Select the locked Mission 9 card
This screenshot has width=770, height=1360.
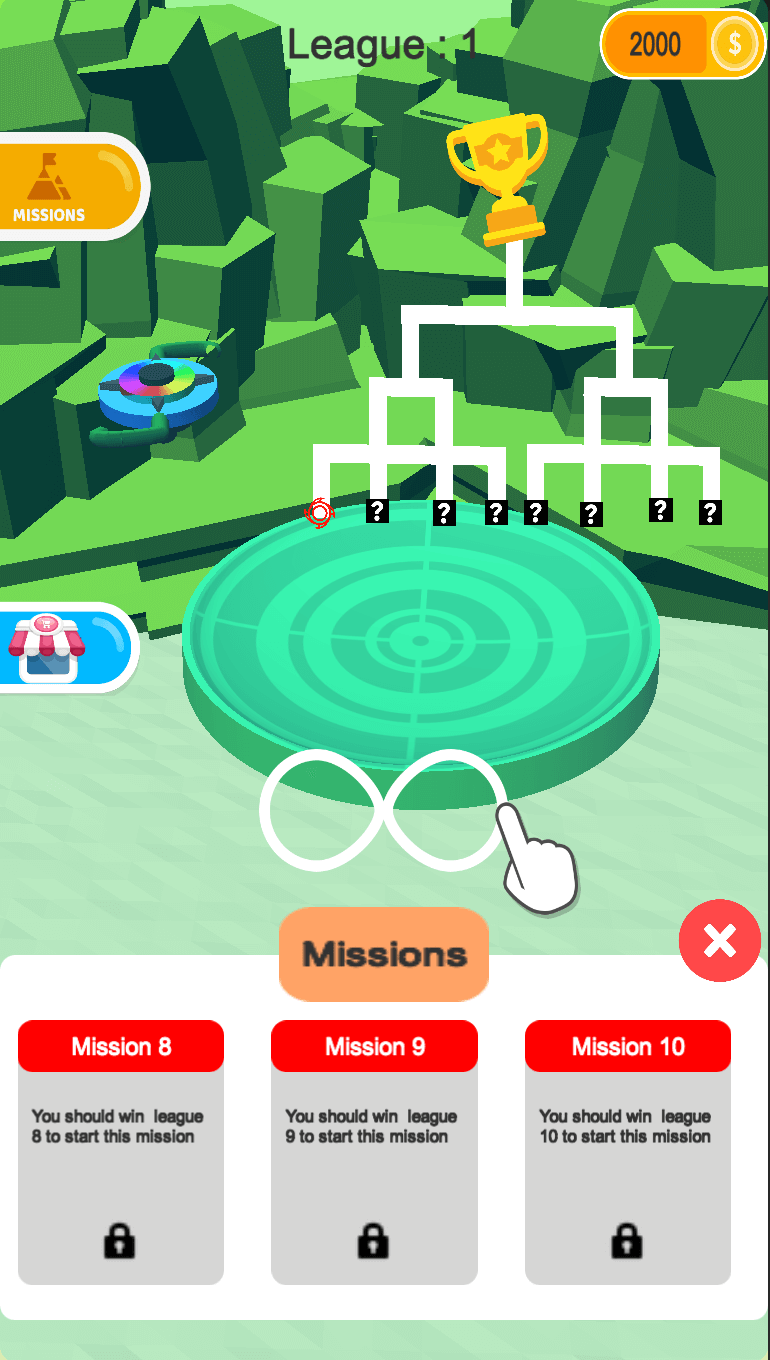pos(374,1152)
